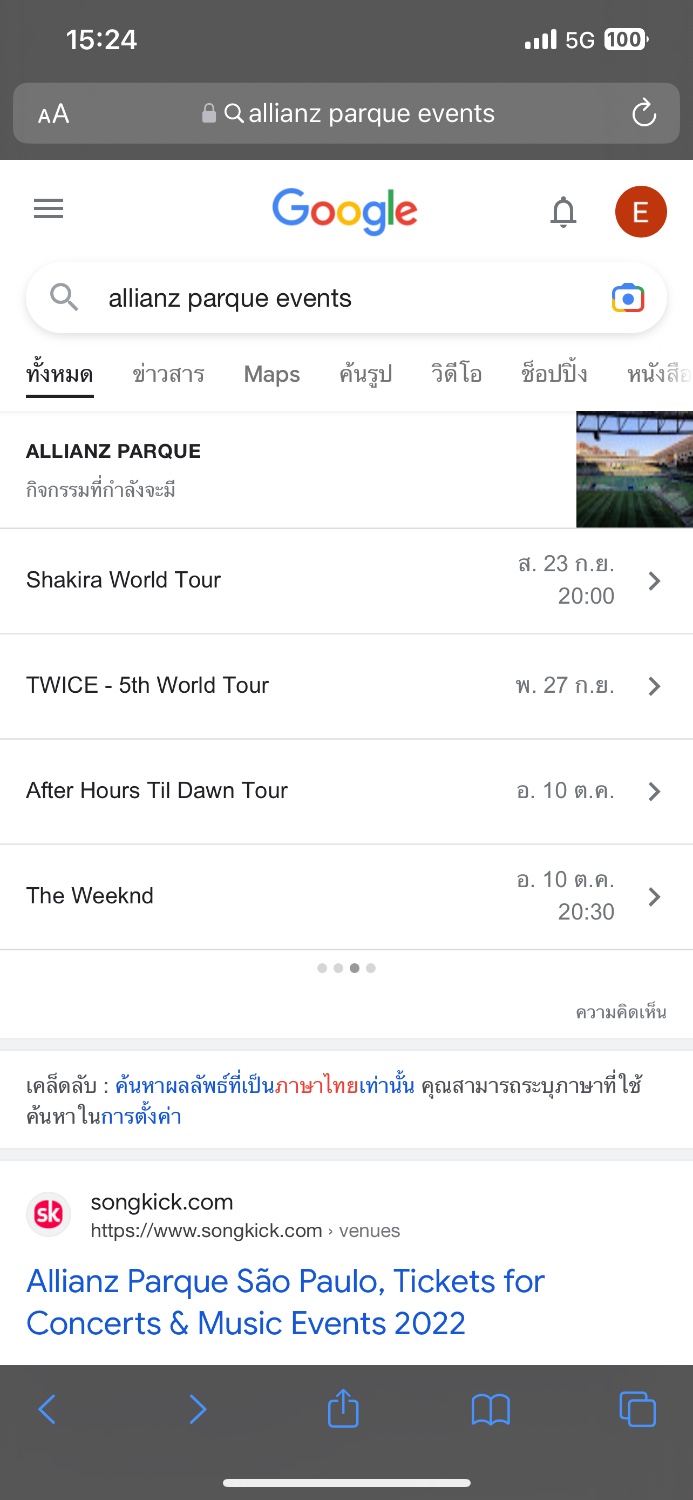Search with Google Lens camera icon

pos(627,298)
